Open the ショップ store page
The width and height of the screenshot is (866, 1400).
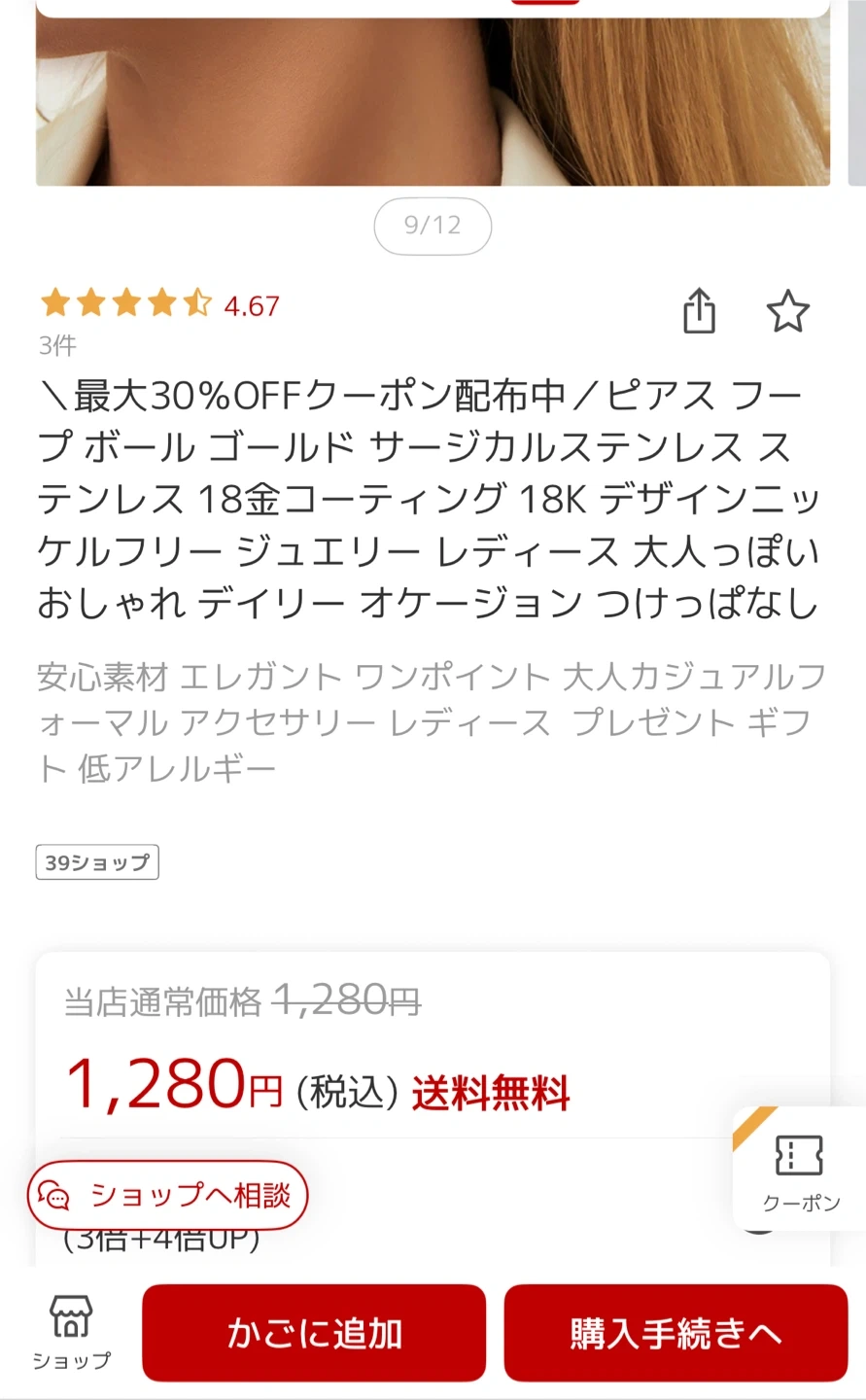click(71, 1333)
